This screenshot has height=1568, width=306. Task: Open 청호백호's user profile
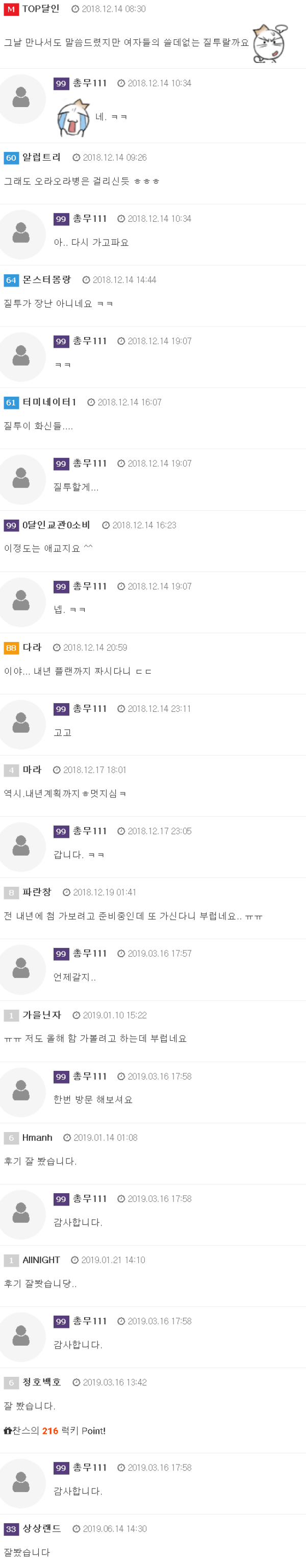pos(41,1382)
